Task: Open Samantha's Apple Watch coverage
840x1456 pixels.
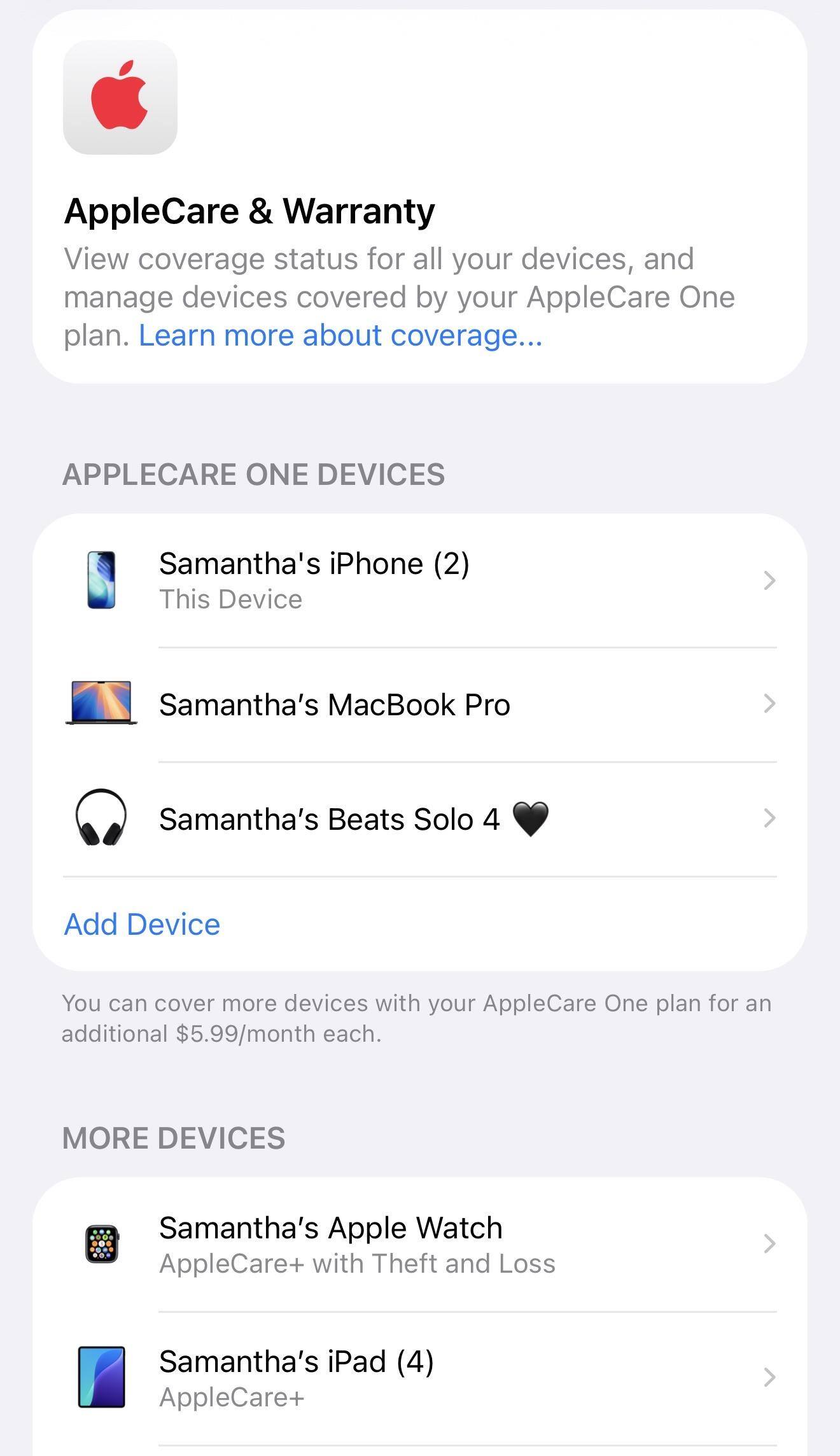Action: (420, 1244)
